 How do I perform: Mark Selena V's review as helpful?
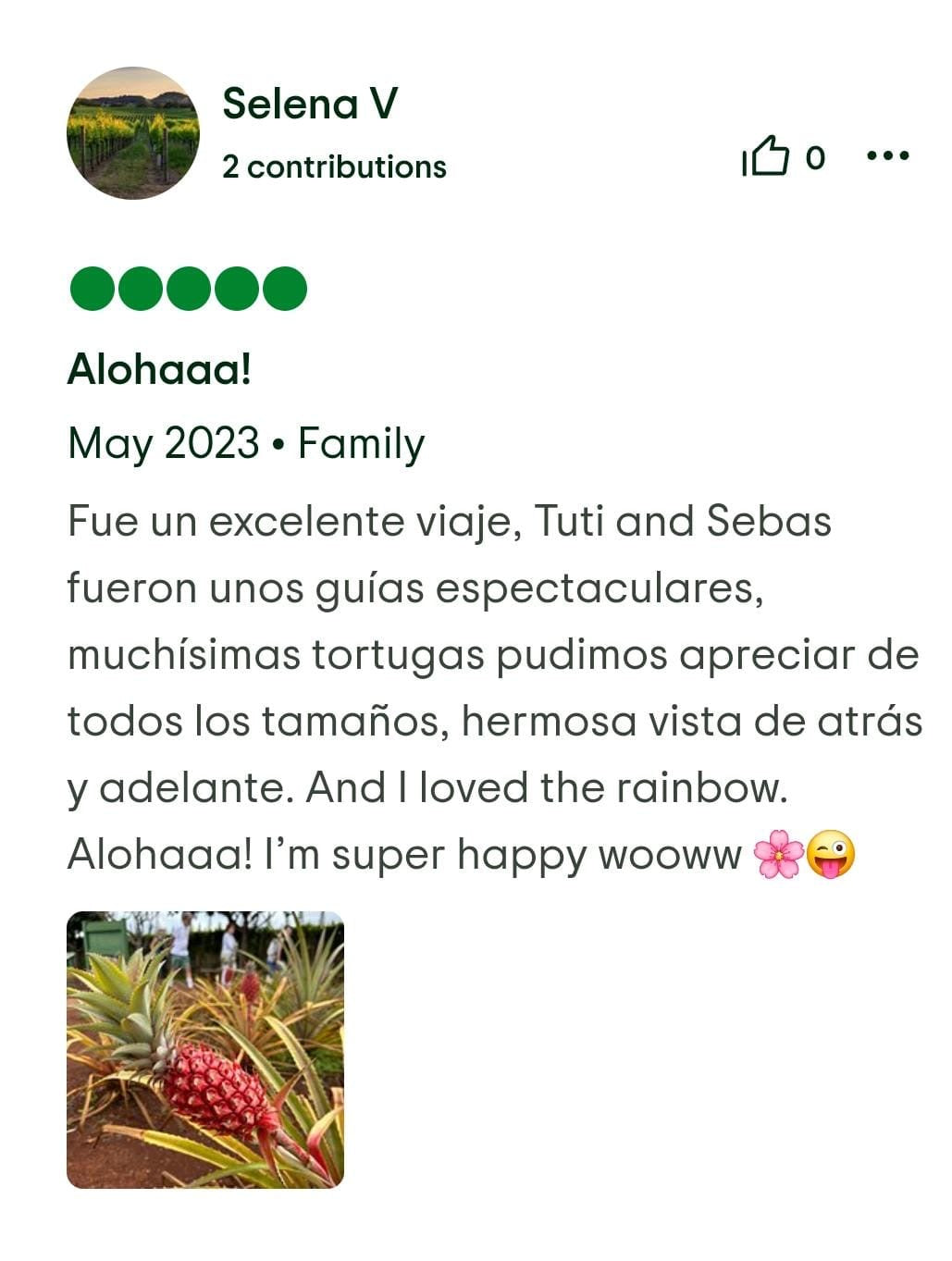766,156
